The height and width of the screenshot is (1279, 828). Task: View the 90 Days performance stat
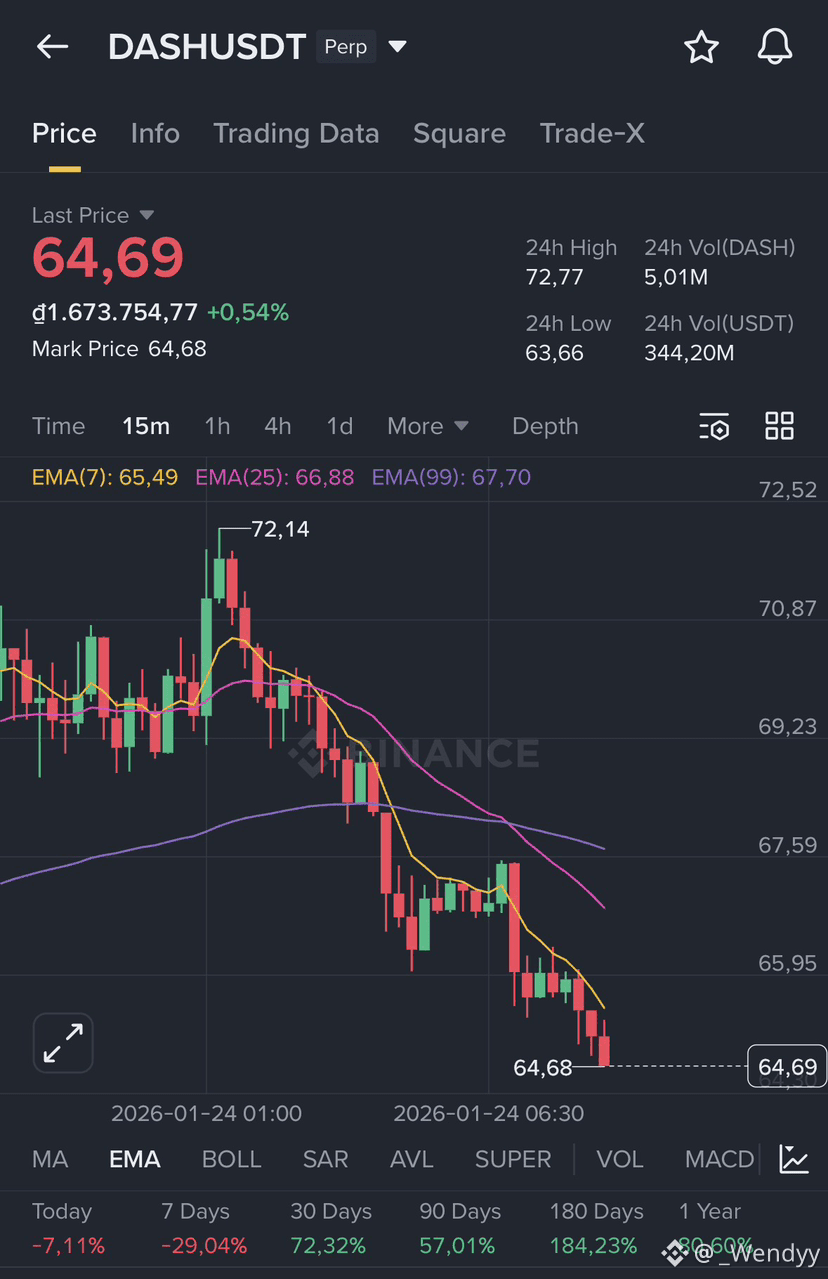click(x=460, y=1211)
